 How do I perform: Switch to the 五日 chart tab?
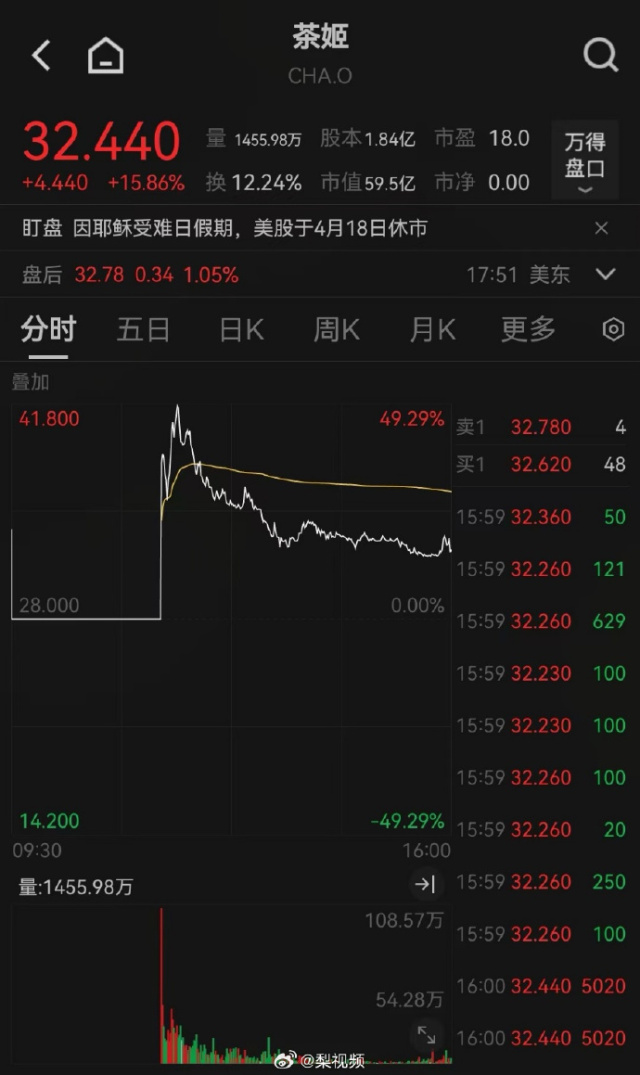click(143, 330)
